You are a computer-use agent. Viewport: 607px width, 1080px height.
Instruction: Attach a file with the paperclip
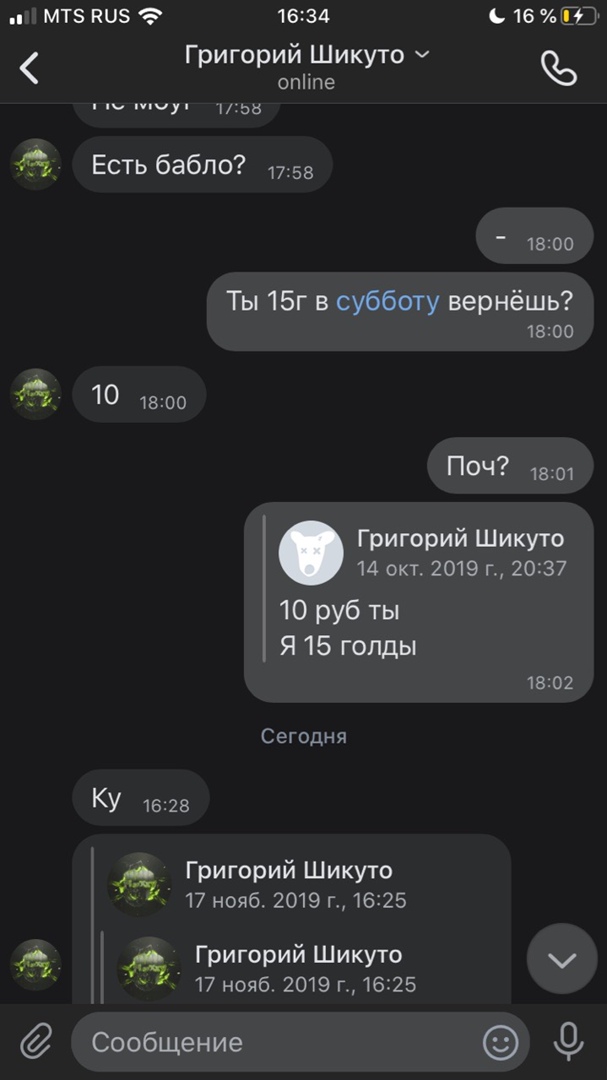pos(36,1042)
